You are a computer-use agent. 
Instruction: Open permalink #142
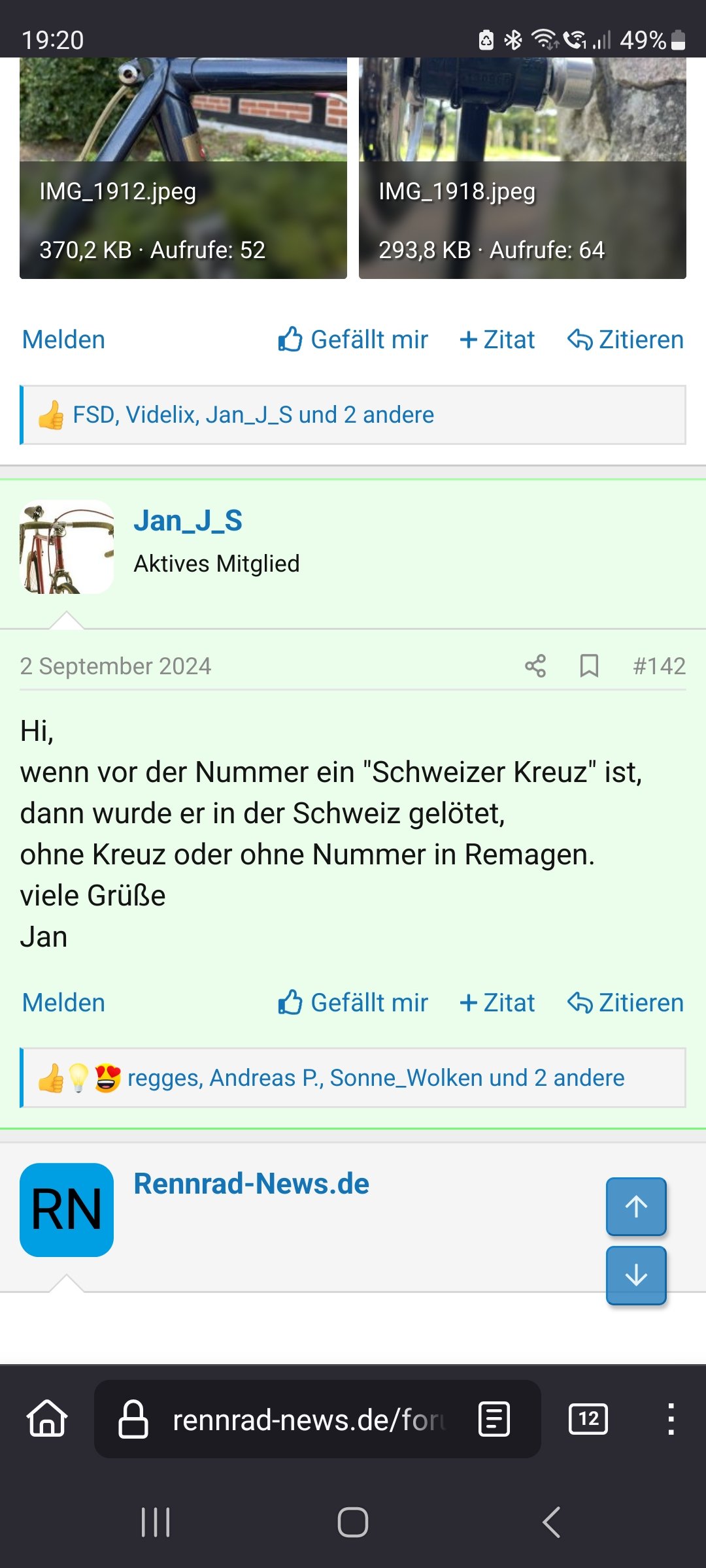point(659,666)
